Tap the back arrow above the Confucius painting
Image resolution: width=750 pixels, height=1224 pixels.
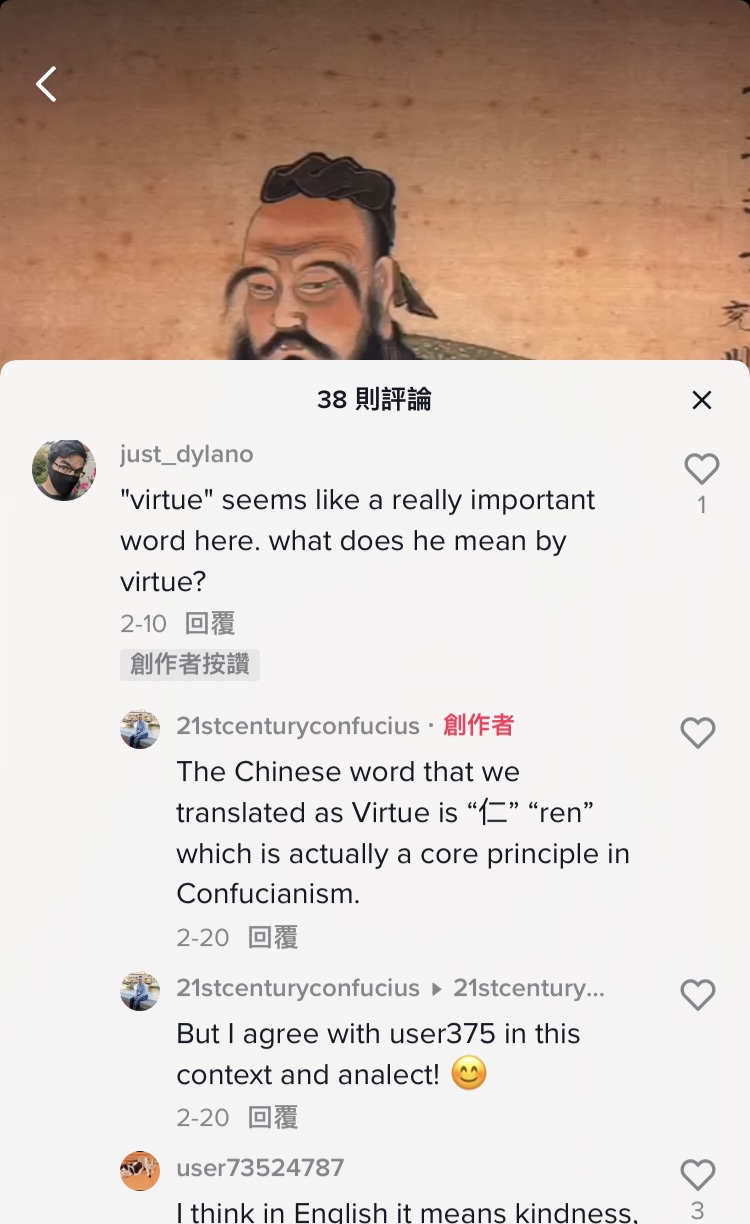point(45,84)
